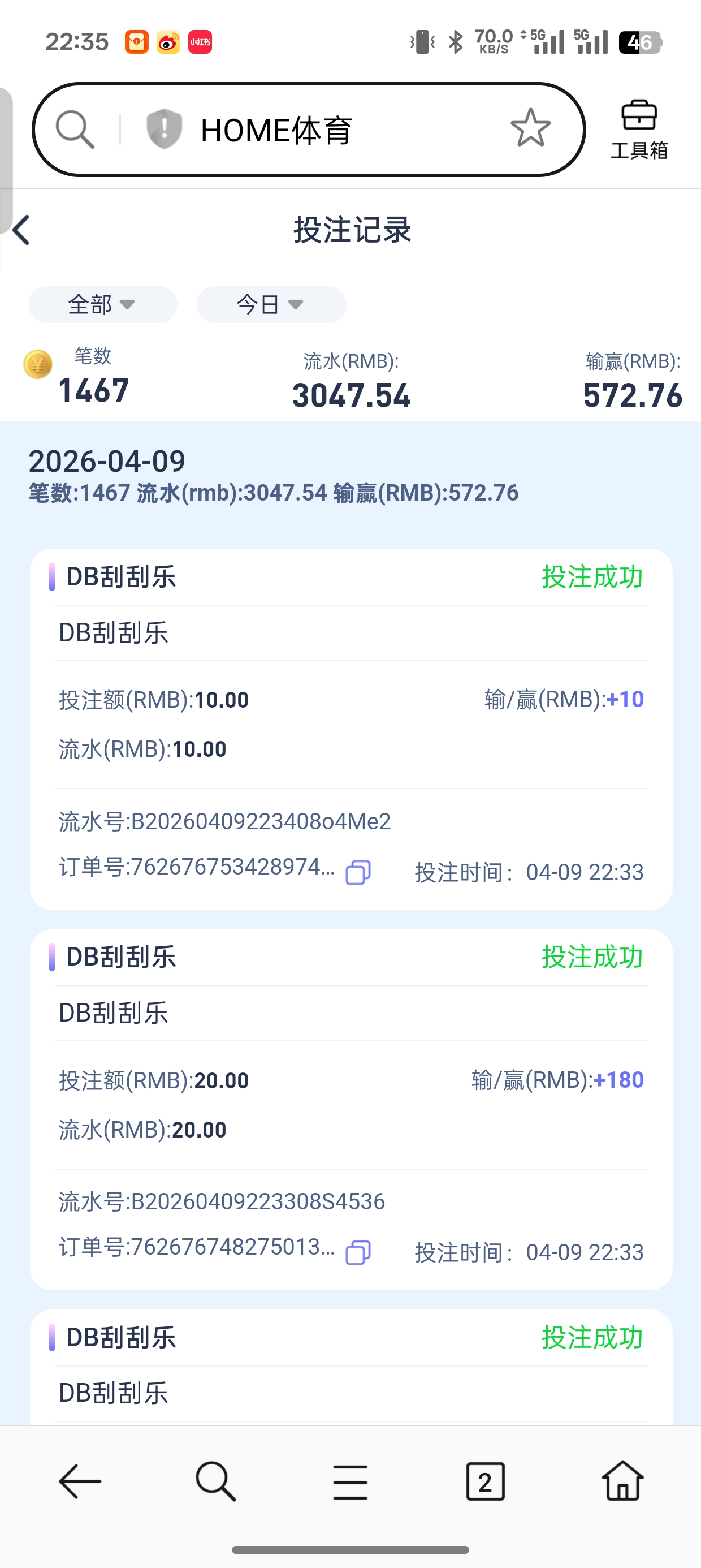Expand the 全部 filter dropdown
The width and height of the screenshot is (701, 1568).
tap(102, 304)
